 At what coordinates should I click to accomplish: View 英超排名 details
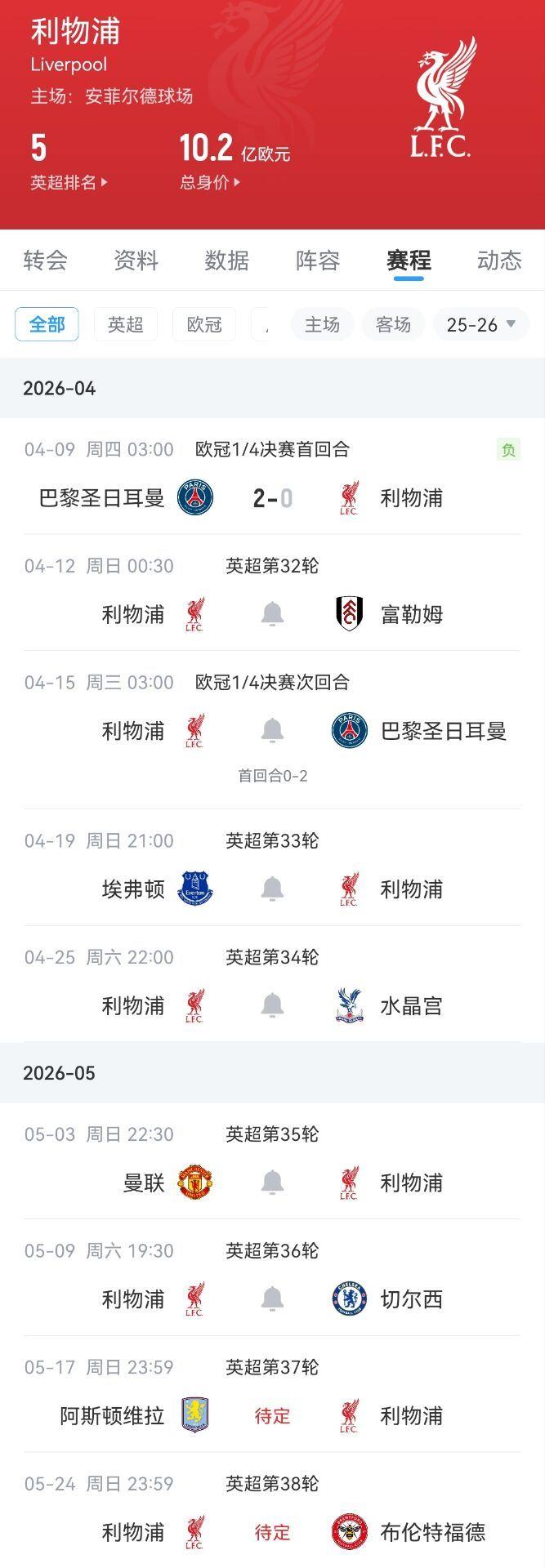click(69, 183)
